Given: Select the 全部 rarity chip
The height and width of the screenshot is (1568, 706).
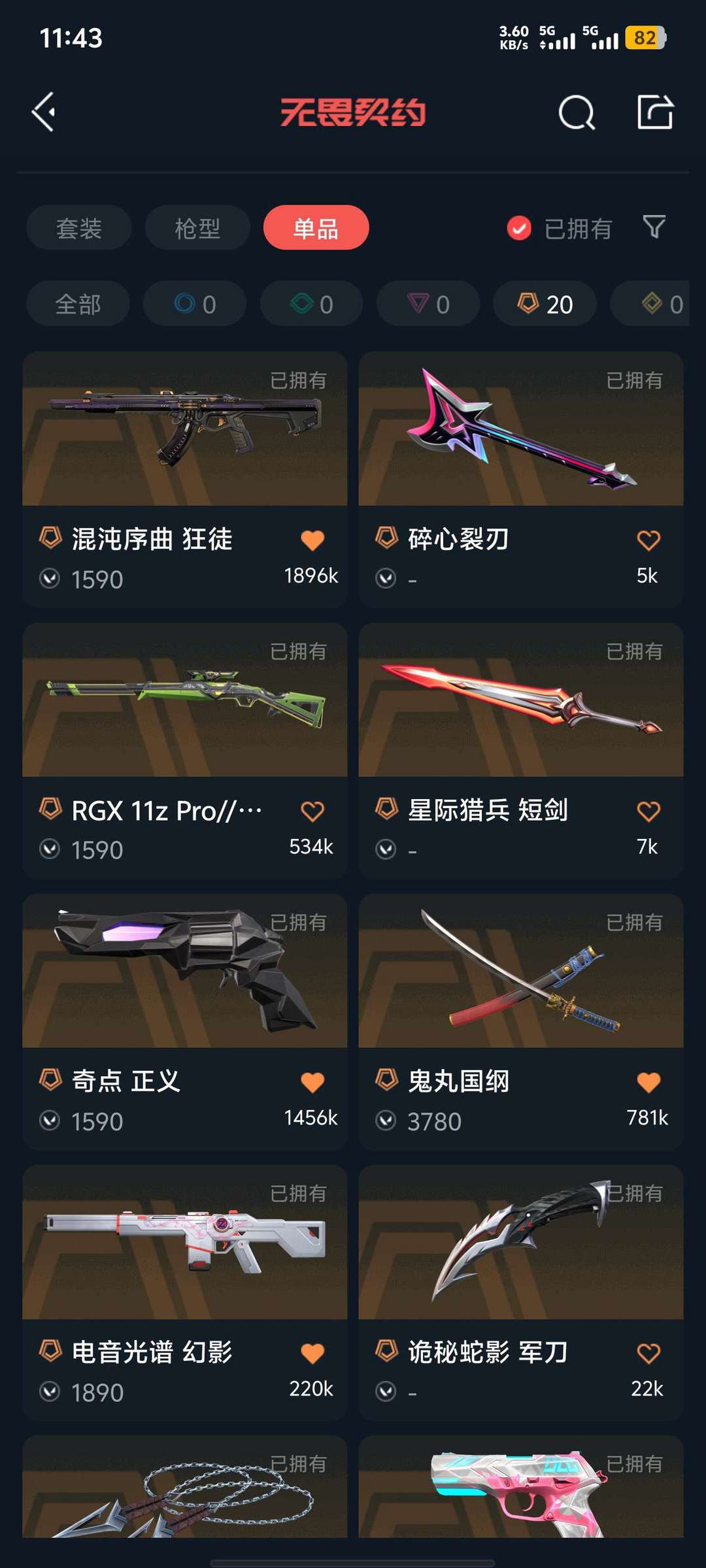Looking at the screenshot, I should point(78,304).
